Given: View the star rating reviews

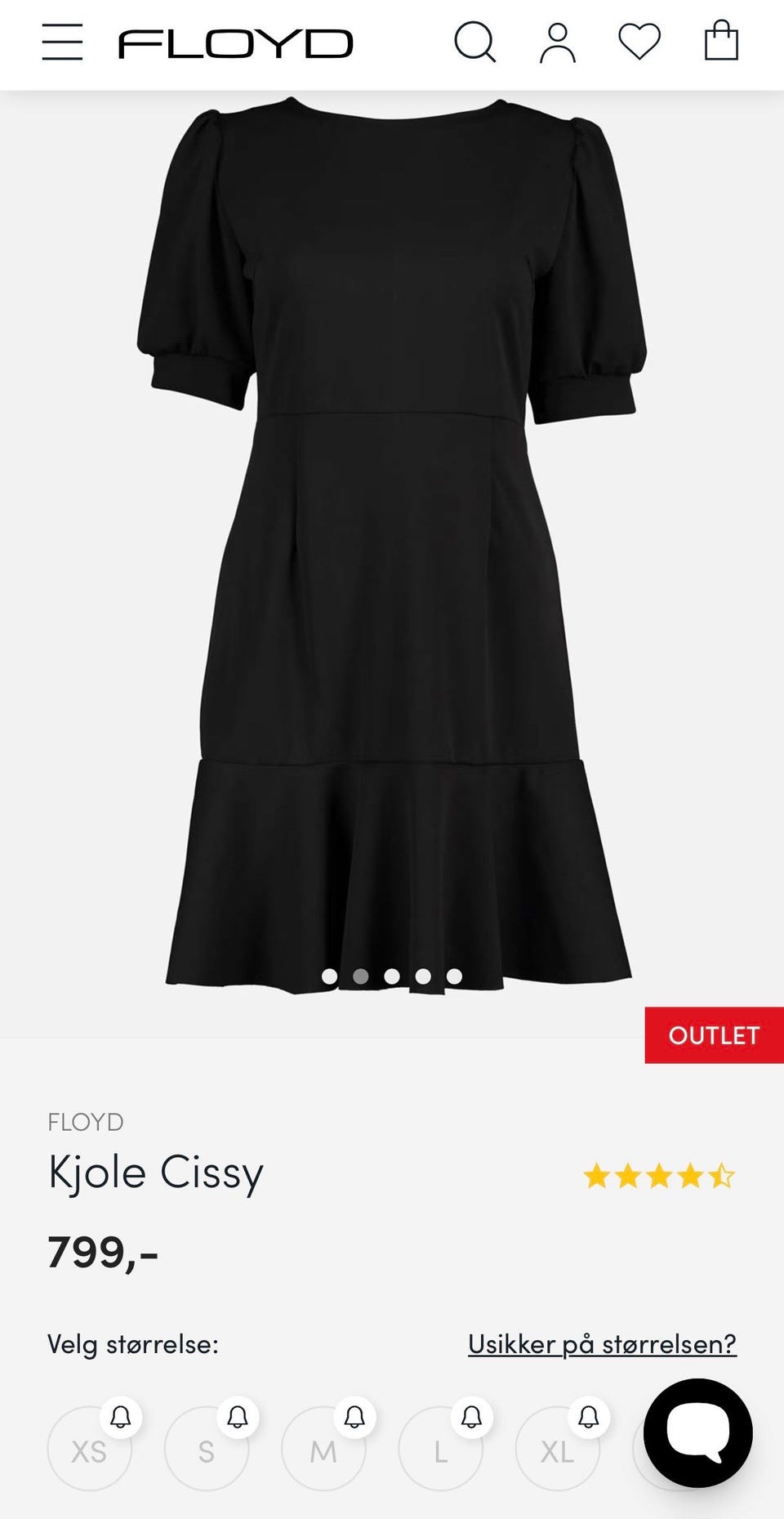Looking at the screenshot, I should click(x=658, y=1177).
